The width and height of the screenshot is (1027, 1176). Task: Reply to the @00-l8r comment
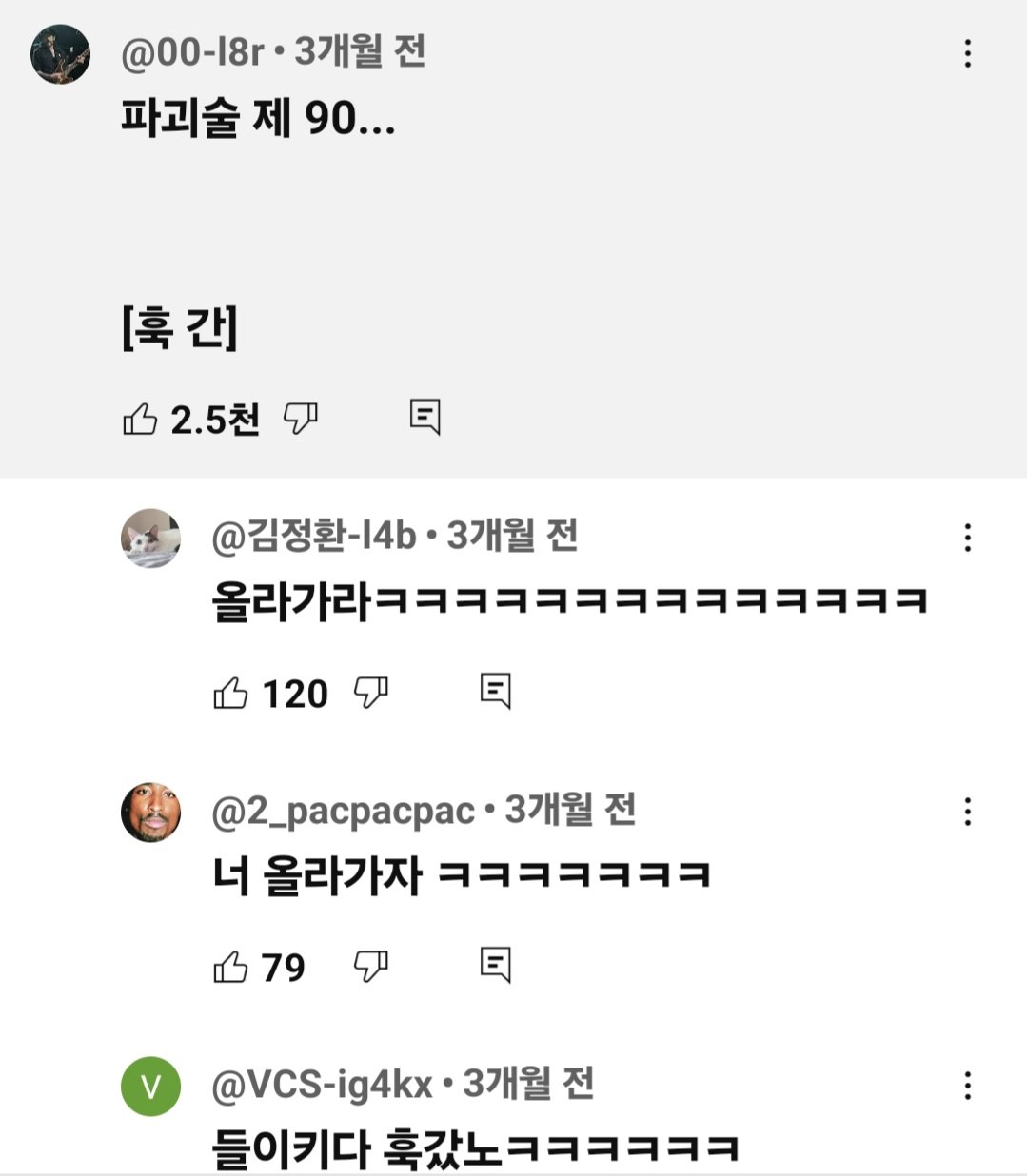(x=425, y=417)
